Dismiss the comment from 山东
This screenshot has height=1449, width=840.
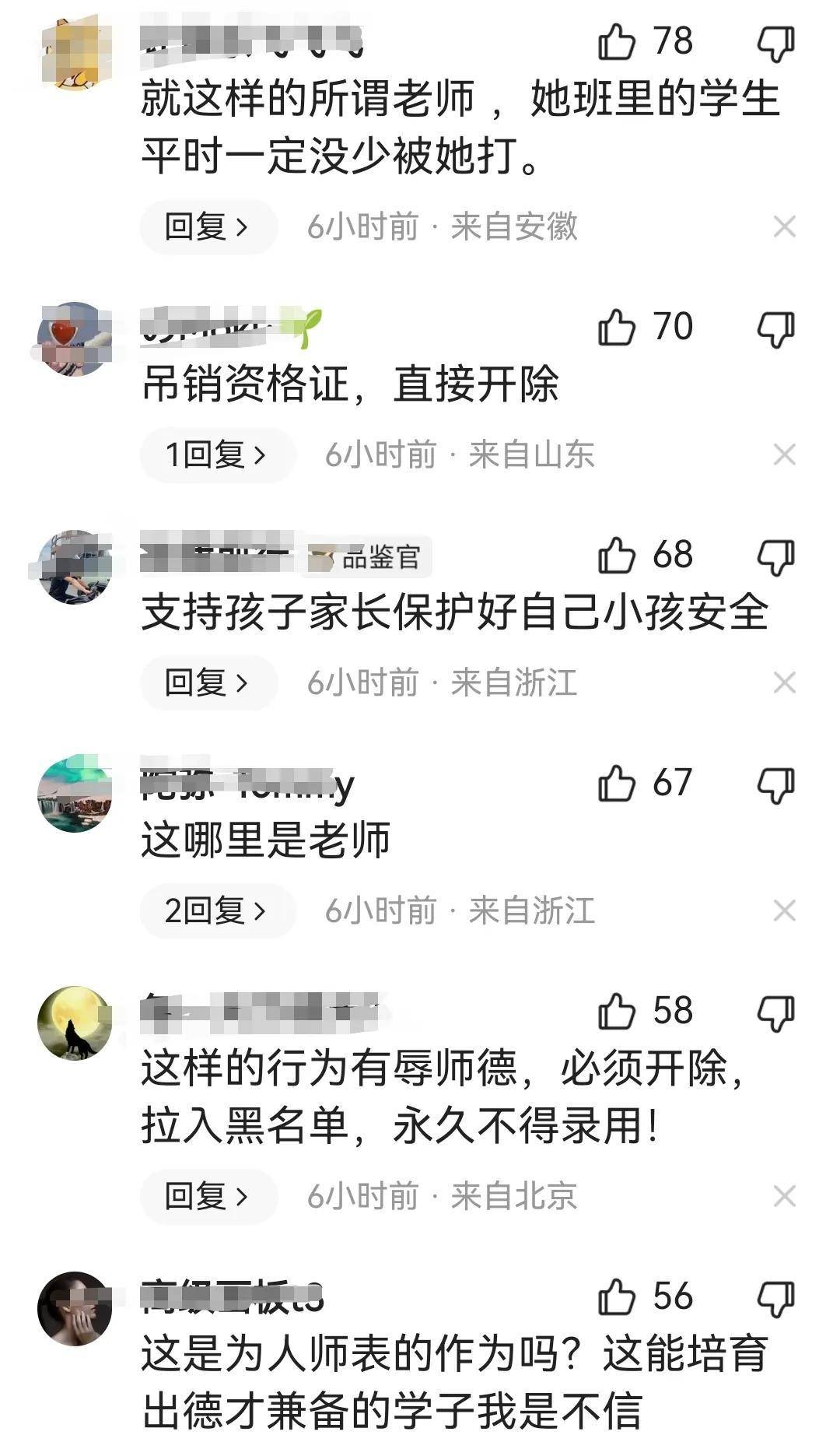click(x=784, y=454)
